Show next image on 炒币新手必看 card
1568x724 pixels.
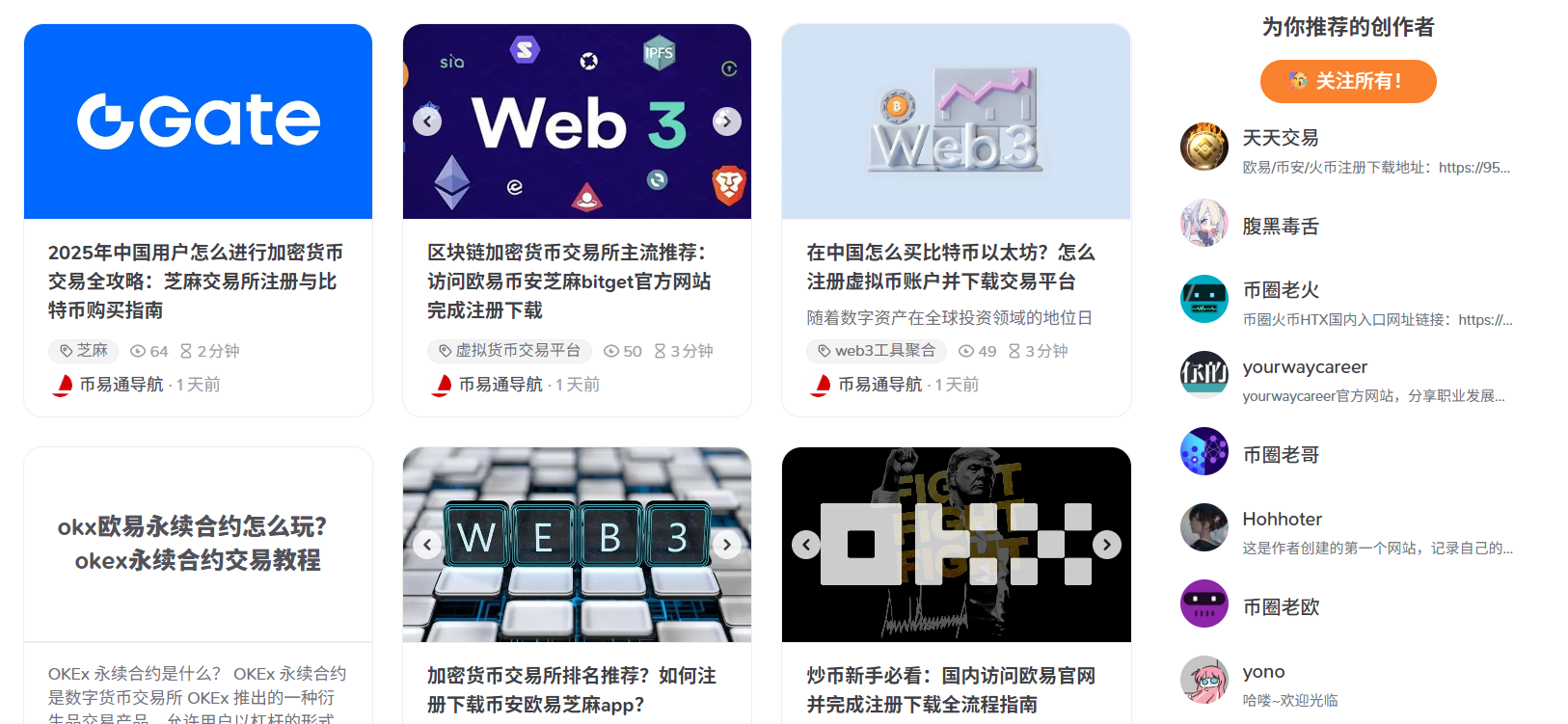(1107, 545)
